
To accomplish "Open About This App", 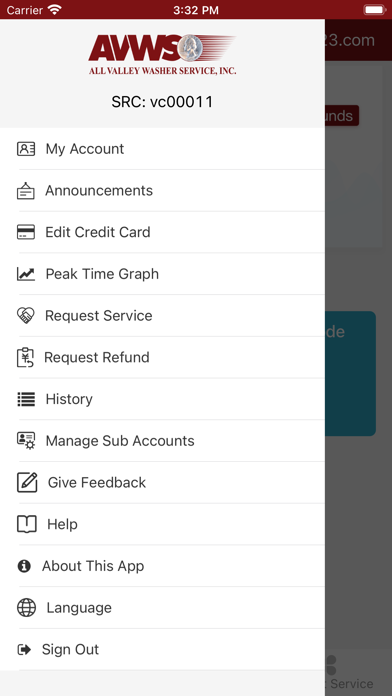I will click(162, 566).
